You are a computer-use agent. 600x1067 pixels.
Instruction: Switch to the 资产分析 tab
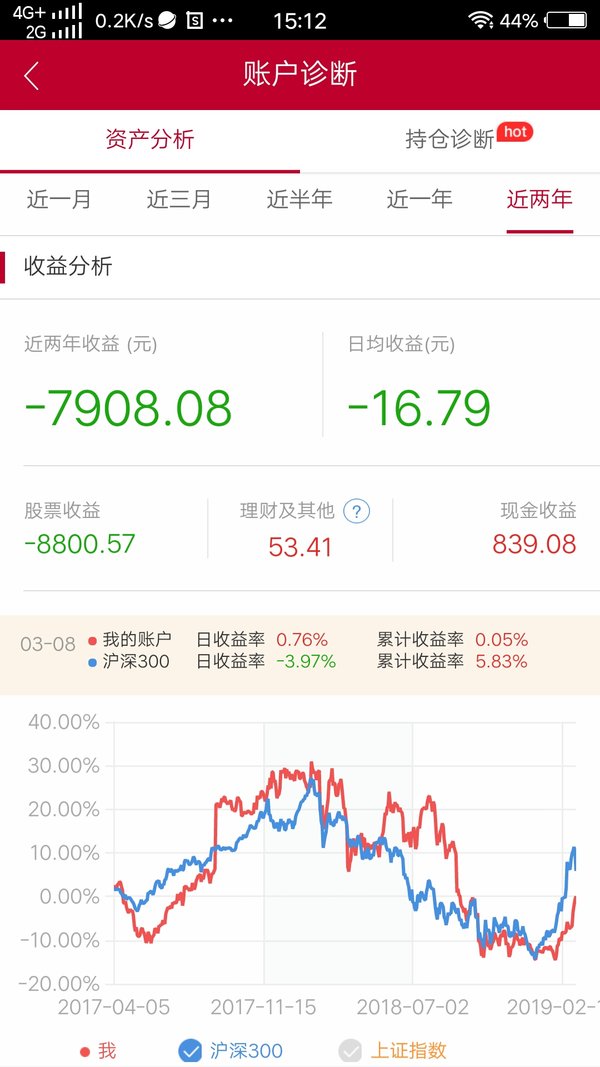click(x=150, y=139)
